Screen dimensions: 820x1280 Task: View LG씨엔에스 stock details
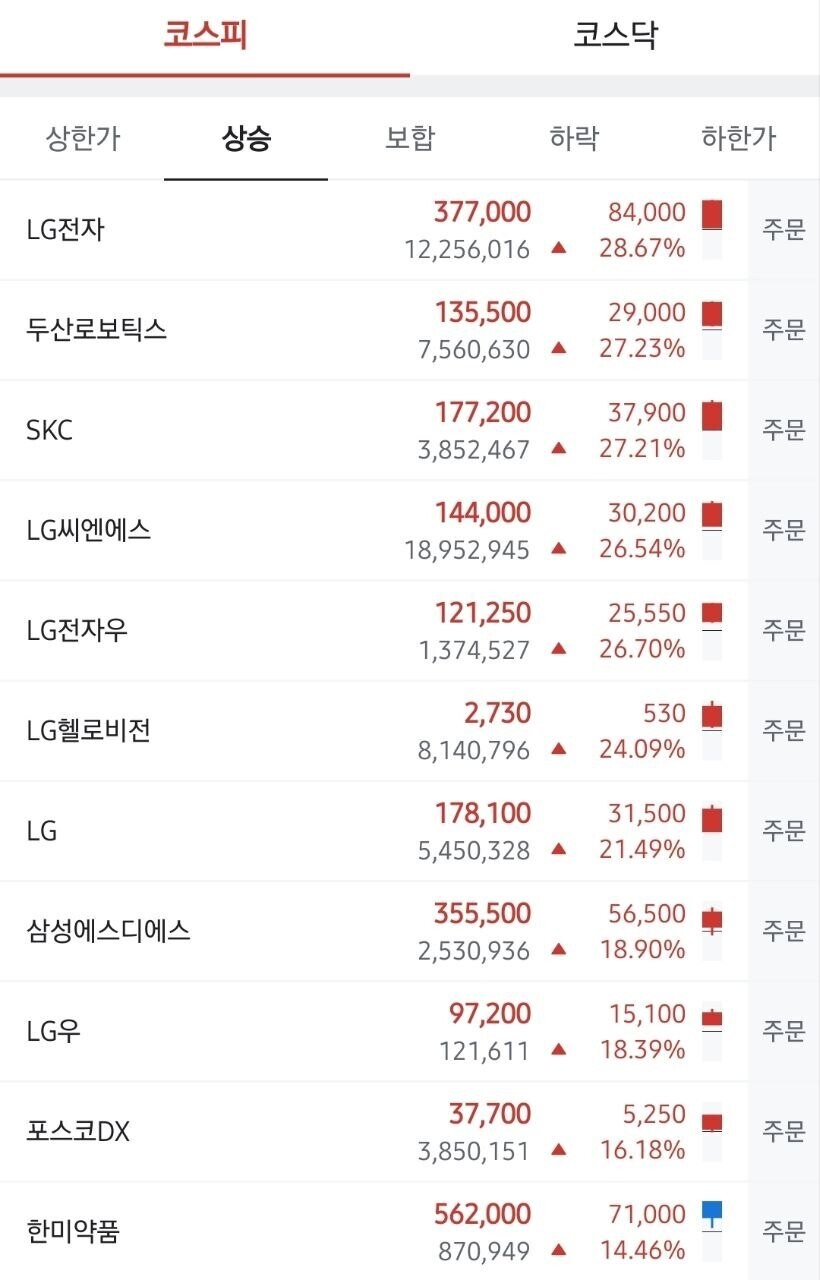click(x=374, y=530)
